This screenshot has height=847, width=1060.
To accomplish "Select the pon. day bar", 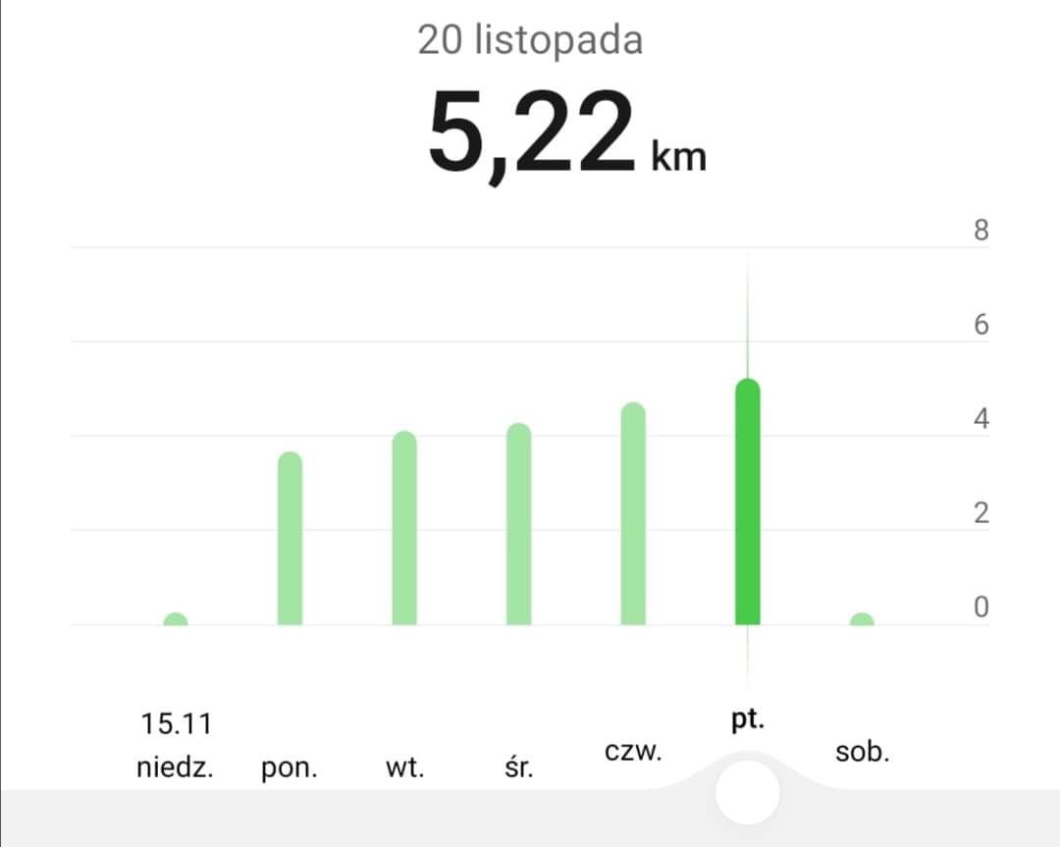I will [290, 540].
